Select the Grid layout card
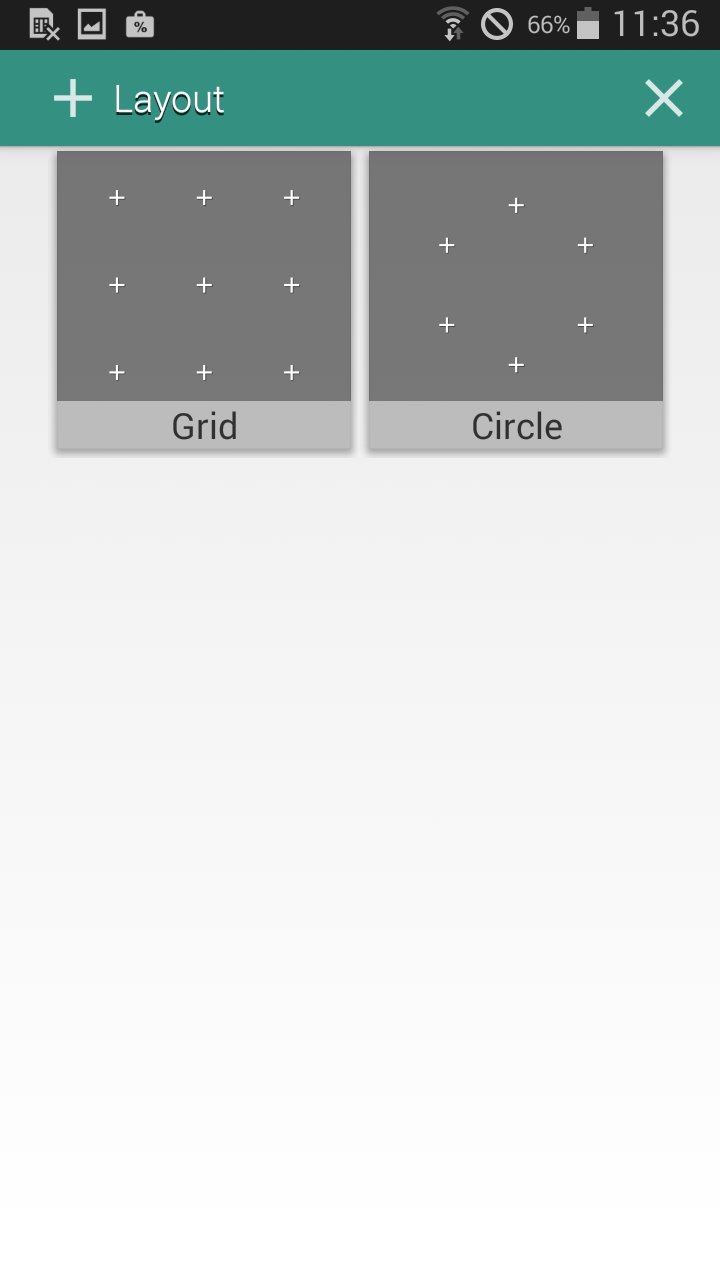 tap(204, 300)
